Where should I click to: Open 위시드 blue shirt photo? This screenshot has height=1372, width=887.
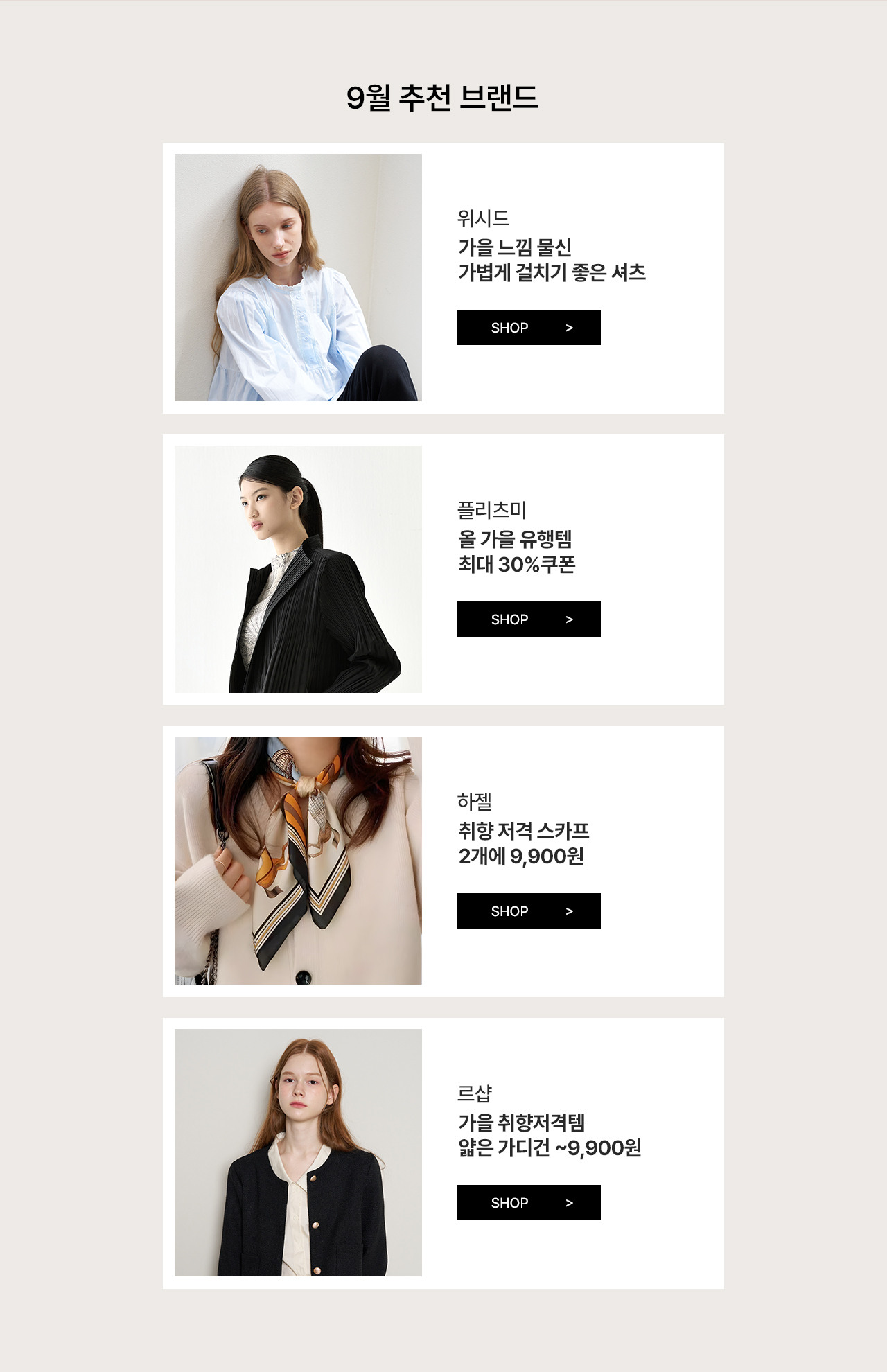coord(298,277)
